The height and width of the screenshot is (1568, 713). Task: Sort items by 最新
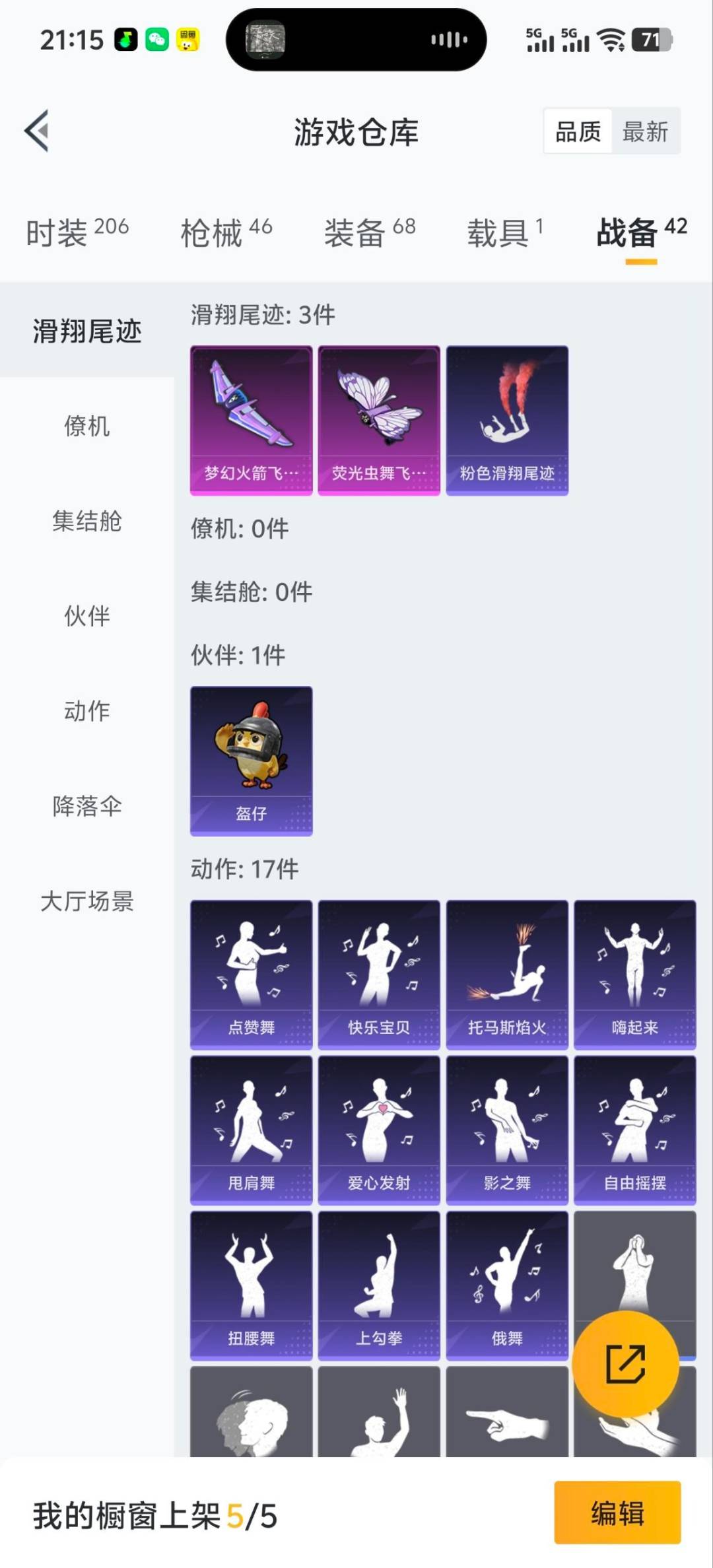[x=645, y=131]
